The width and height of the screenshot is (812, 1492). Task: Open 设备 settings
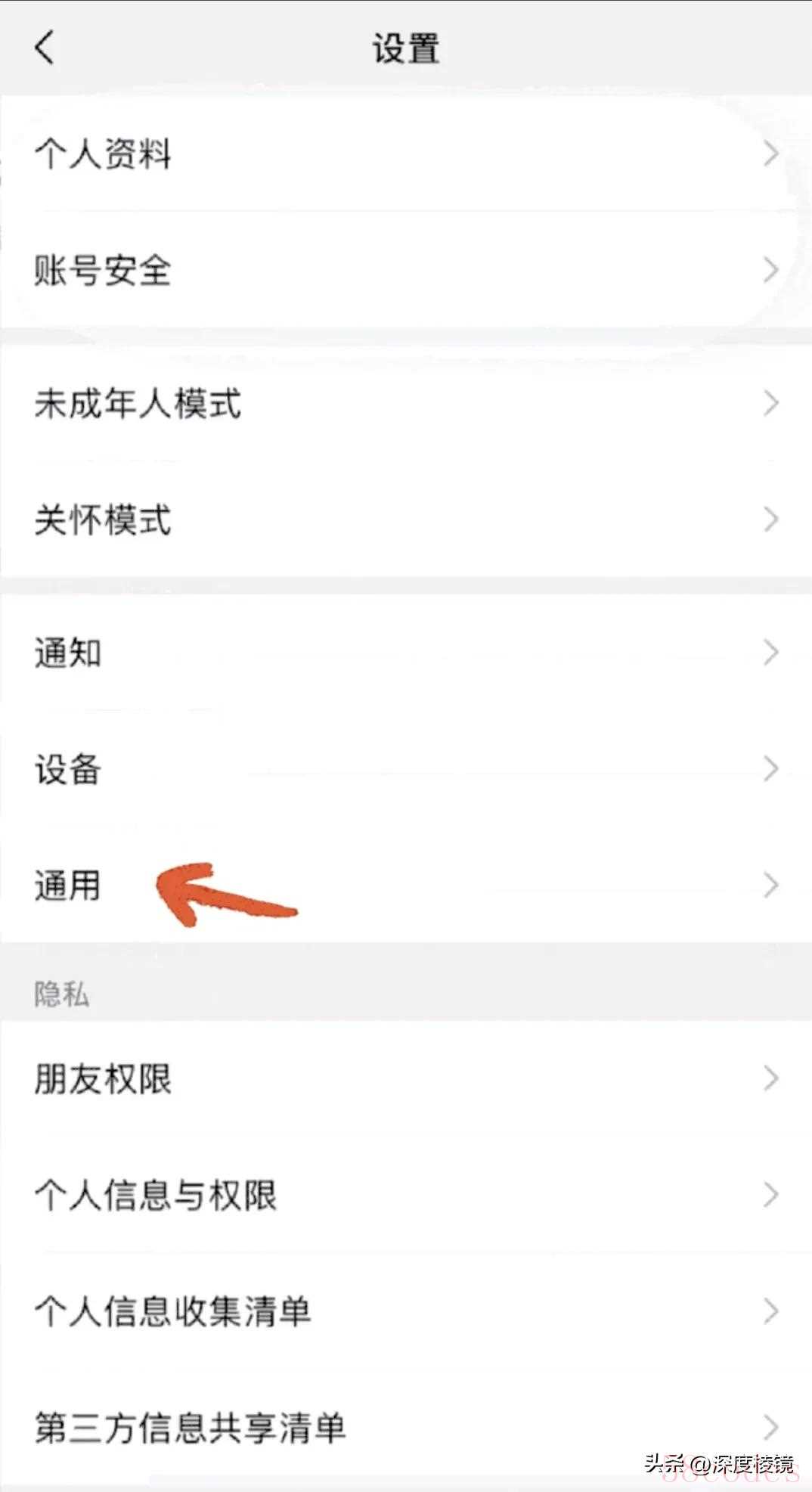tap(406, 768)
